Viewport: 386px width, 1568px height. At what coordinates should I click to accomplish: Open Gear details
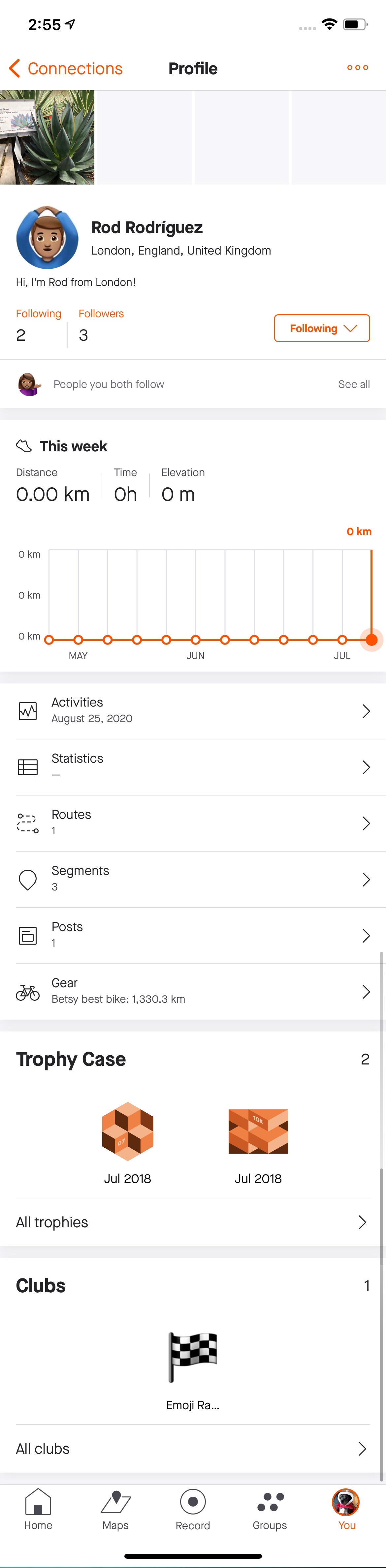(193, 990)
